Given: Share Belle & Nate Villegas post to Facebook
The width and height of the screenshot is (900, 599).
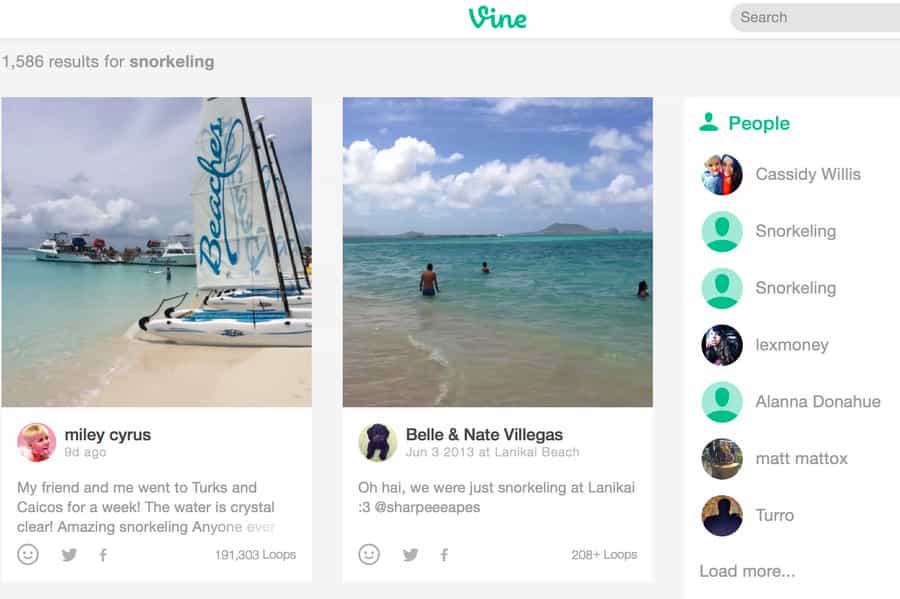Looking at the screenshot, I should (444, 554).
